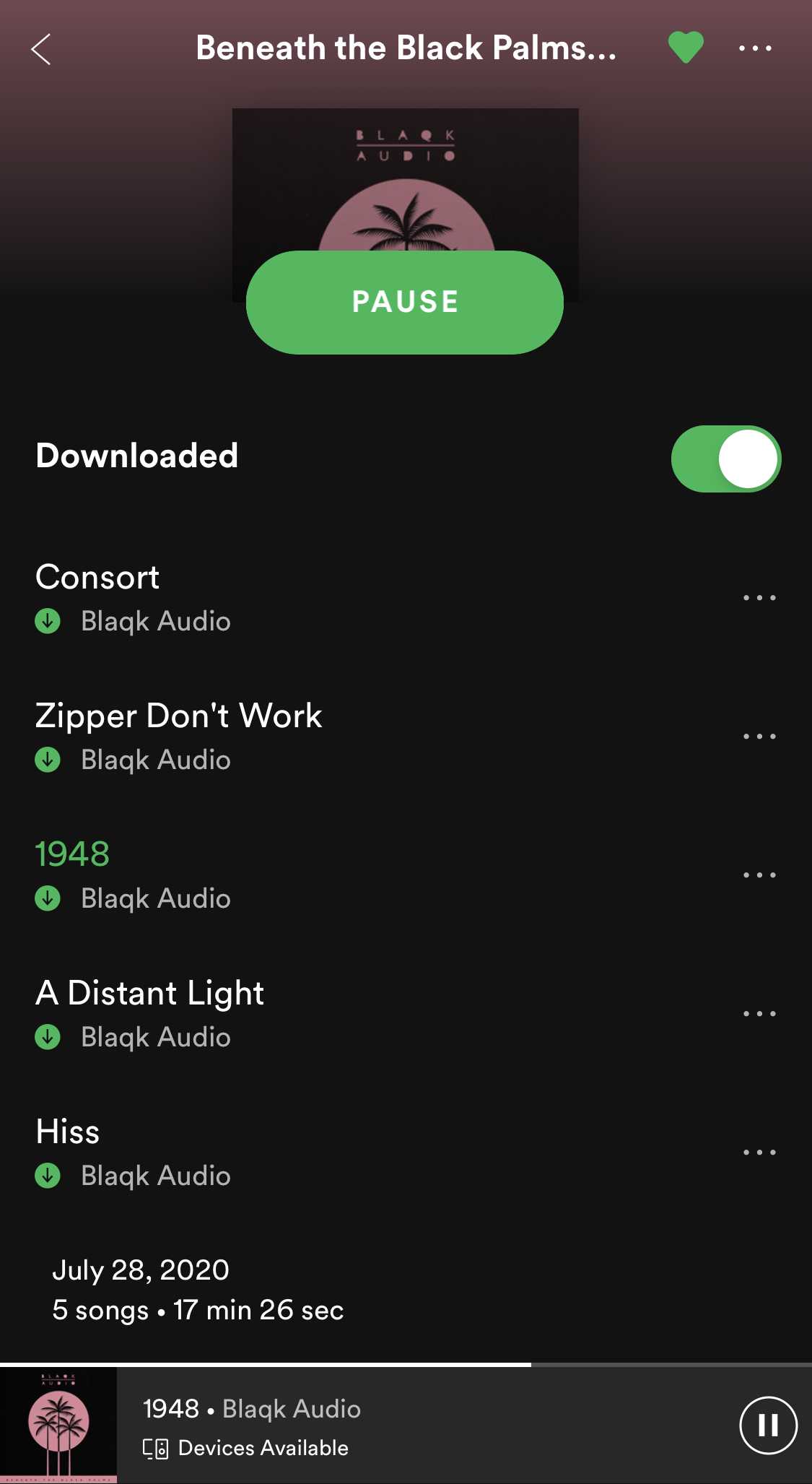Open more options for Zipper Don't Work
This screenshot has height=1484, width=812.
click(759, 737)
